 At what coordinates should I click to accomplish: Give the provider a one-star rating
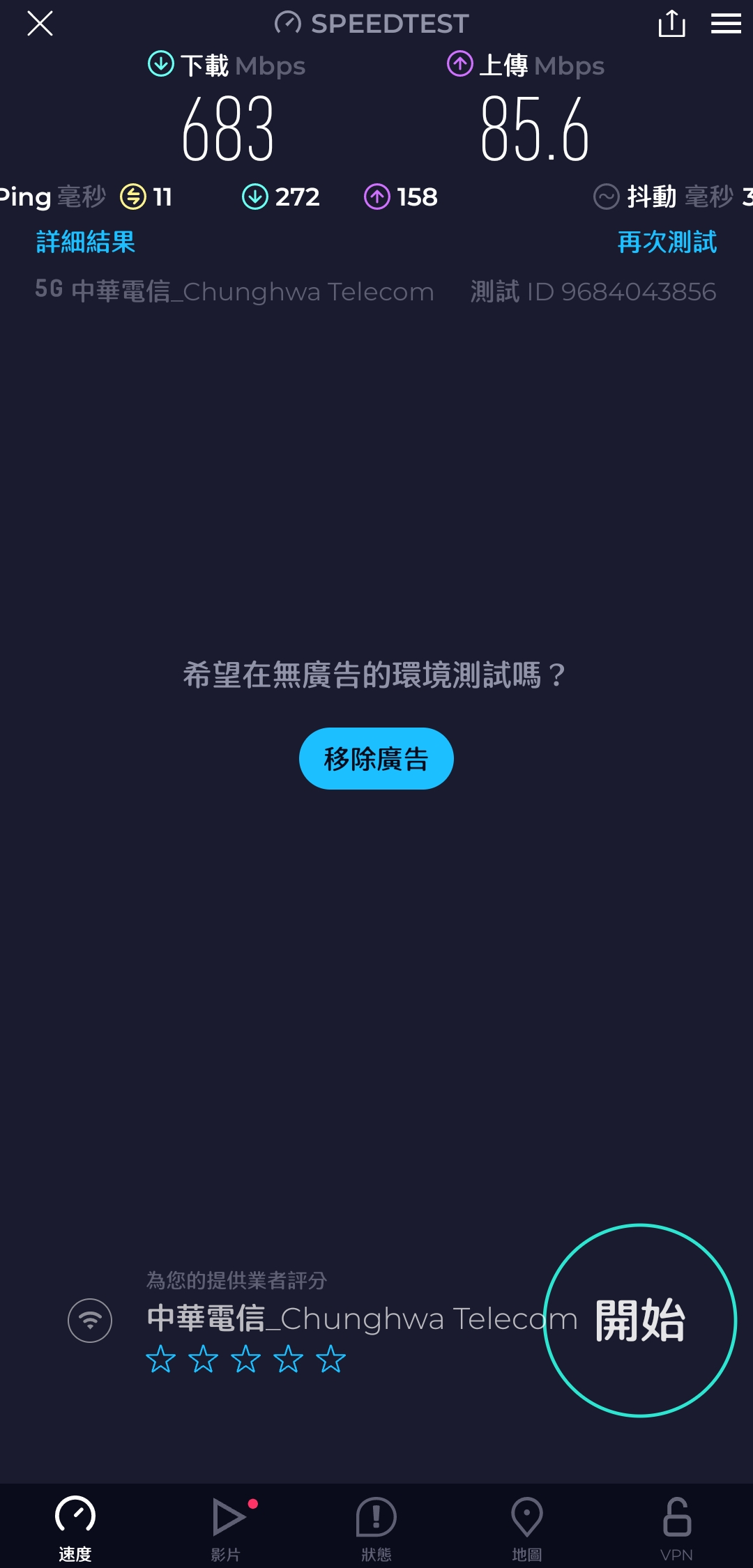point(160,1359)
